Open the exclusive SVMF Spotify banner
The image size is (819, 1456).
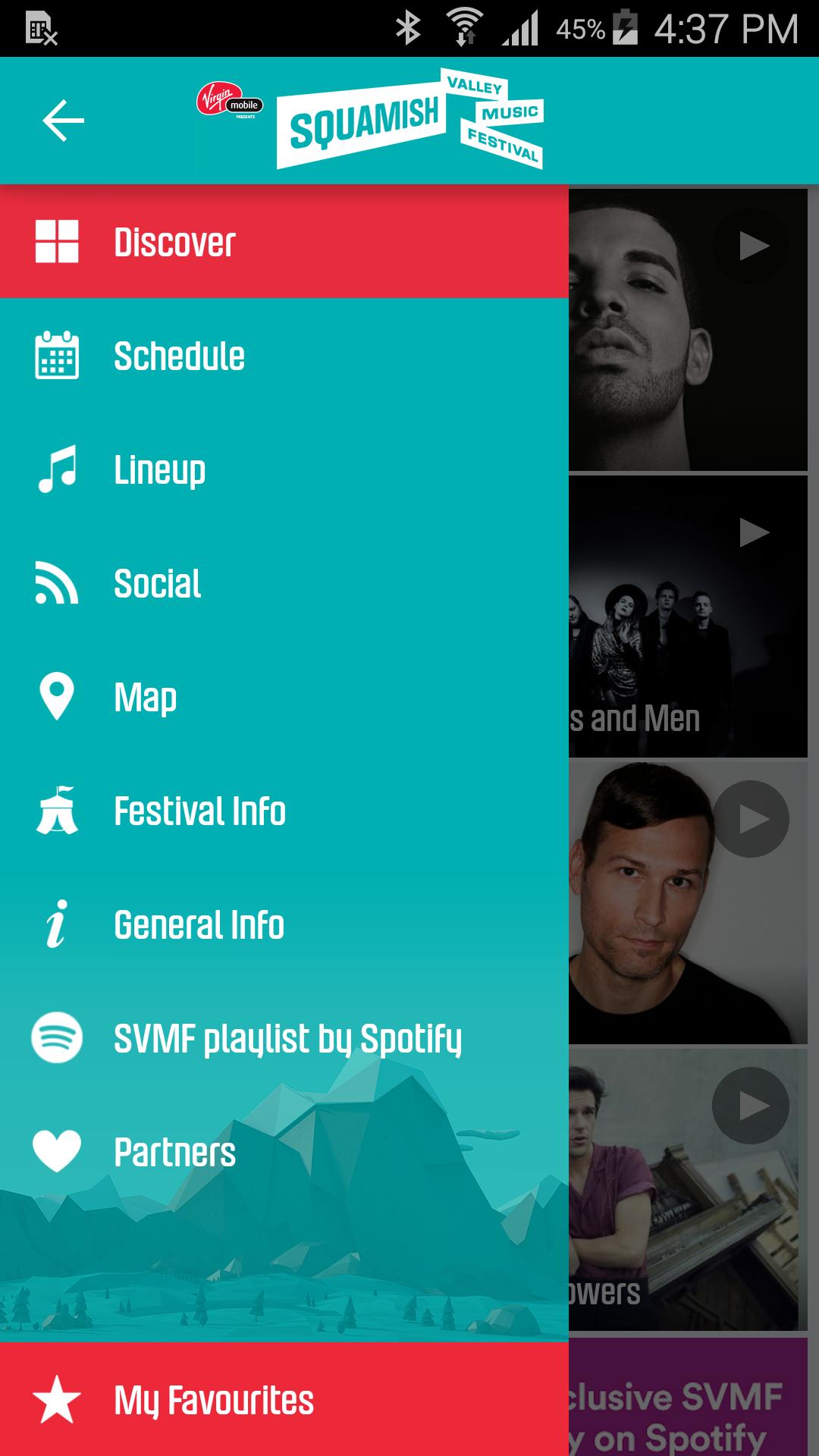(688, 1400)
